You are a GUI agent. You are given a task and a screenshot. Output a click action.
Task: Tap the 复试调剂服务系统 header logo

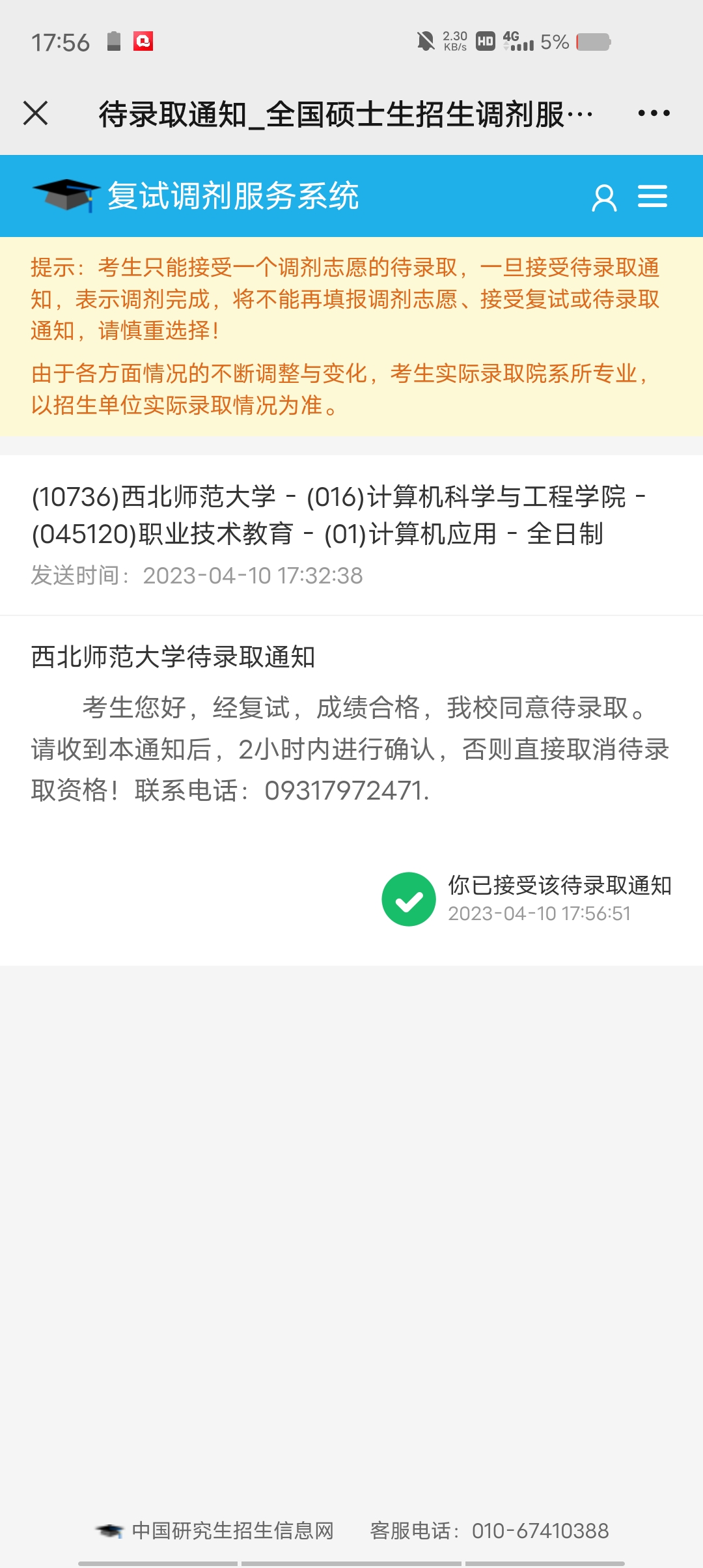195,195
